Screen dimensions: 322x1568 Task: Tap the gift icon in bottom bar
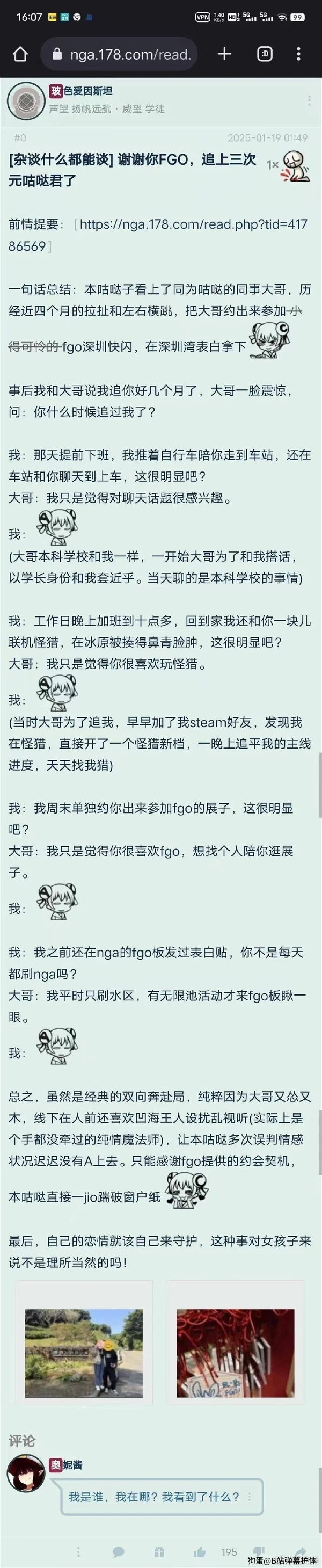pos(159,1551)
